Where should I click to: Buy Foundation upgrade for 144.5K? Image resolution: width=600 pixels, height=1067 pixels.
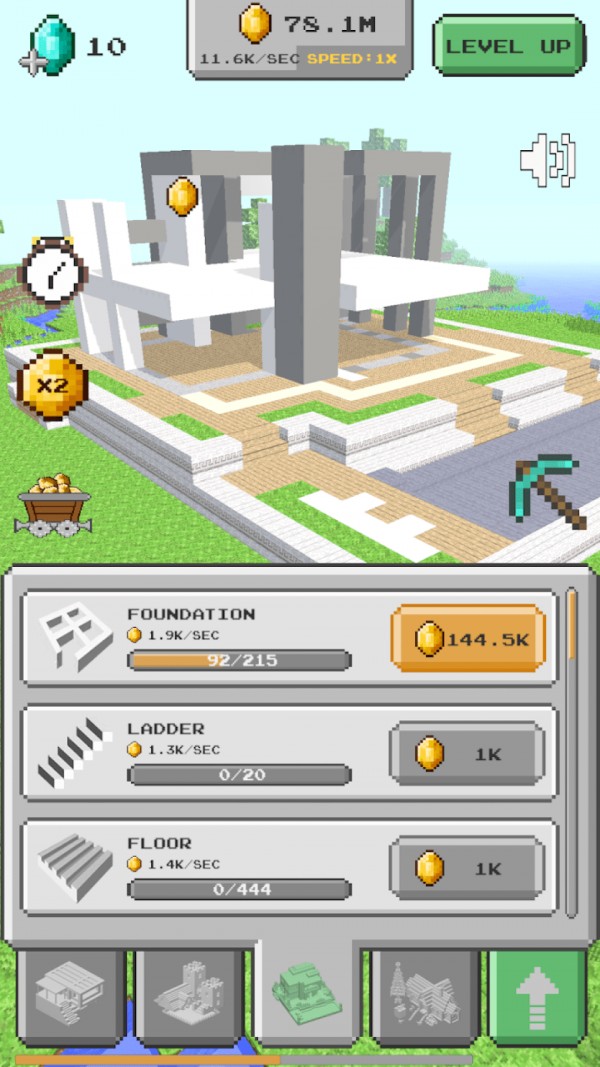point(468,638)
